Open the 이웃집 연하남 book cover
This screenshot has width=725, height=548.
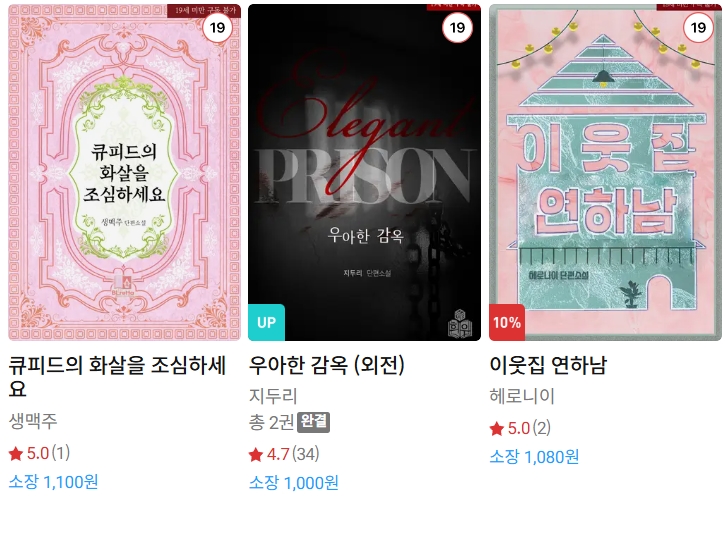pyautogui.click(x=604, y=172)
